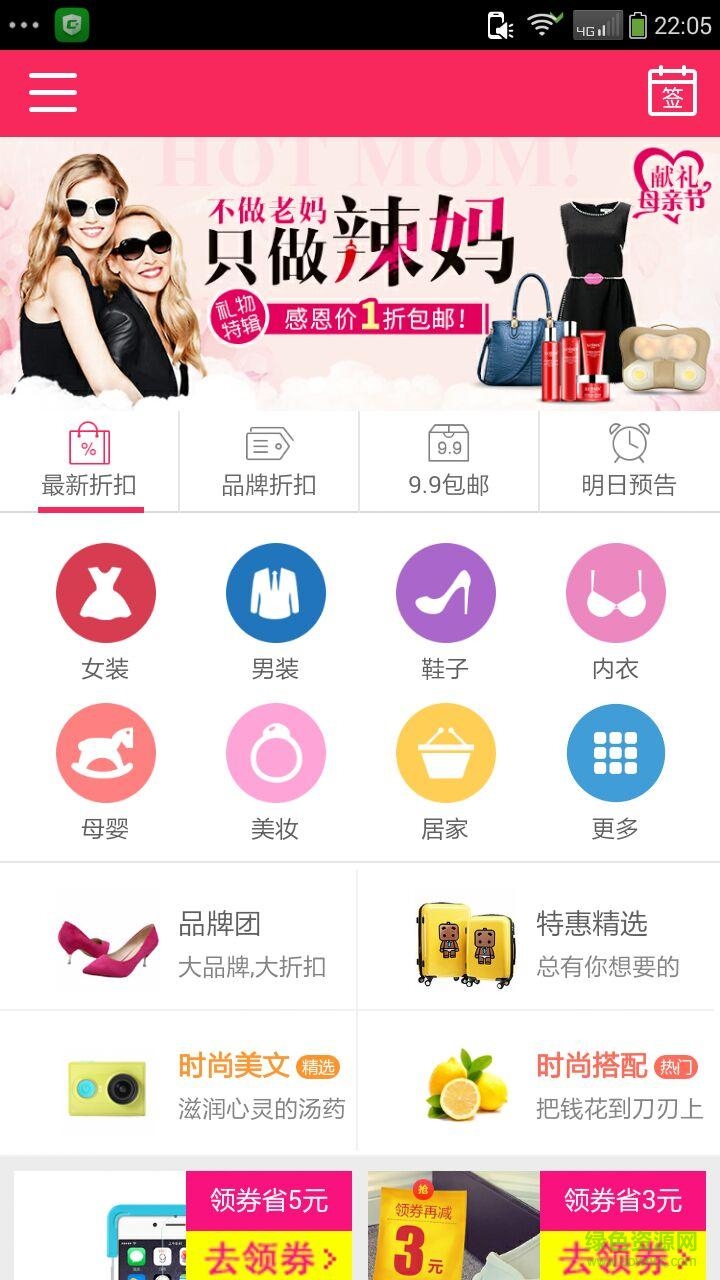Open the 特惠精选 card
The height and width of the screenshot is (1280, 720).
point(540,938)
